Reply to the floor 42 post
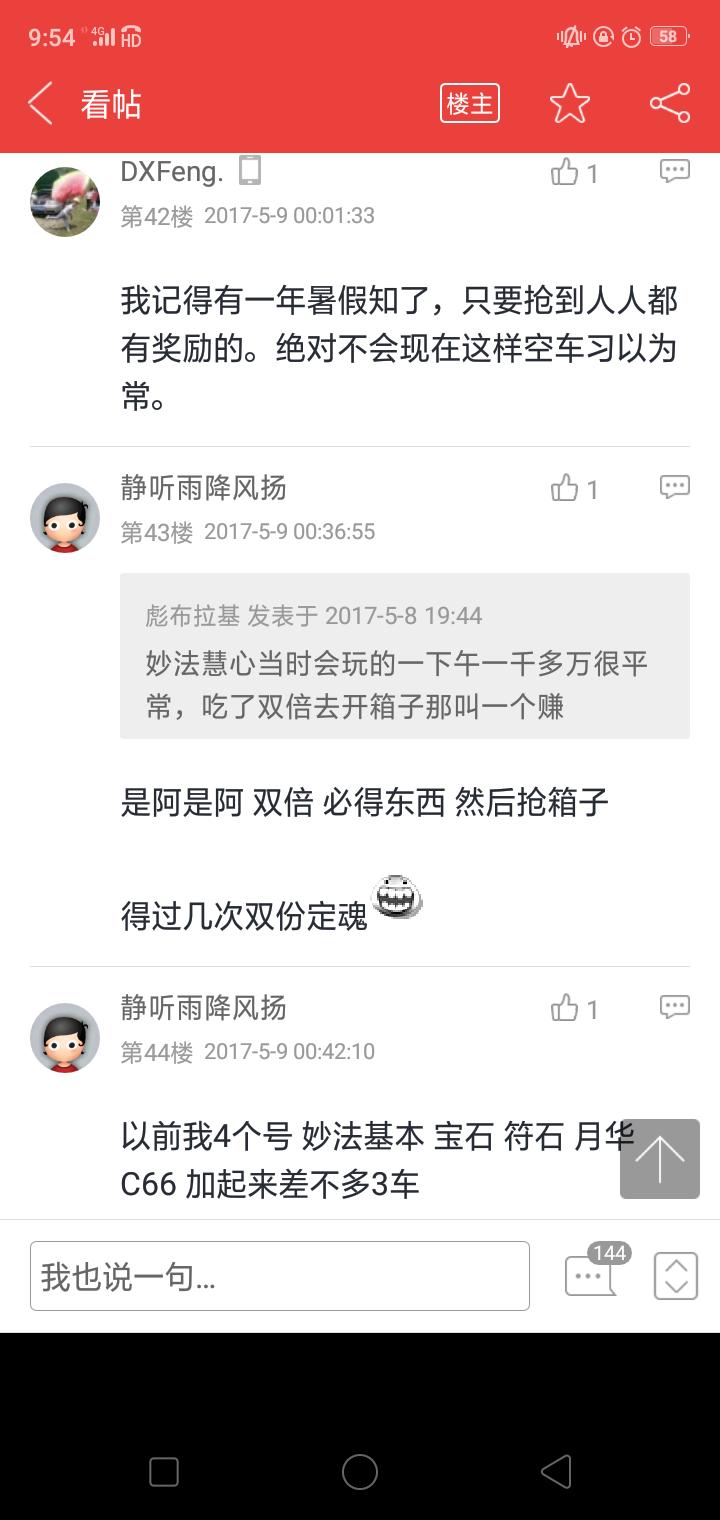Image resolution: width=720 pixels, height=1520 pixels. tap(675, 171)
